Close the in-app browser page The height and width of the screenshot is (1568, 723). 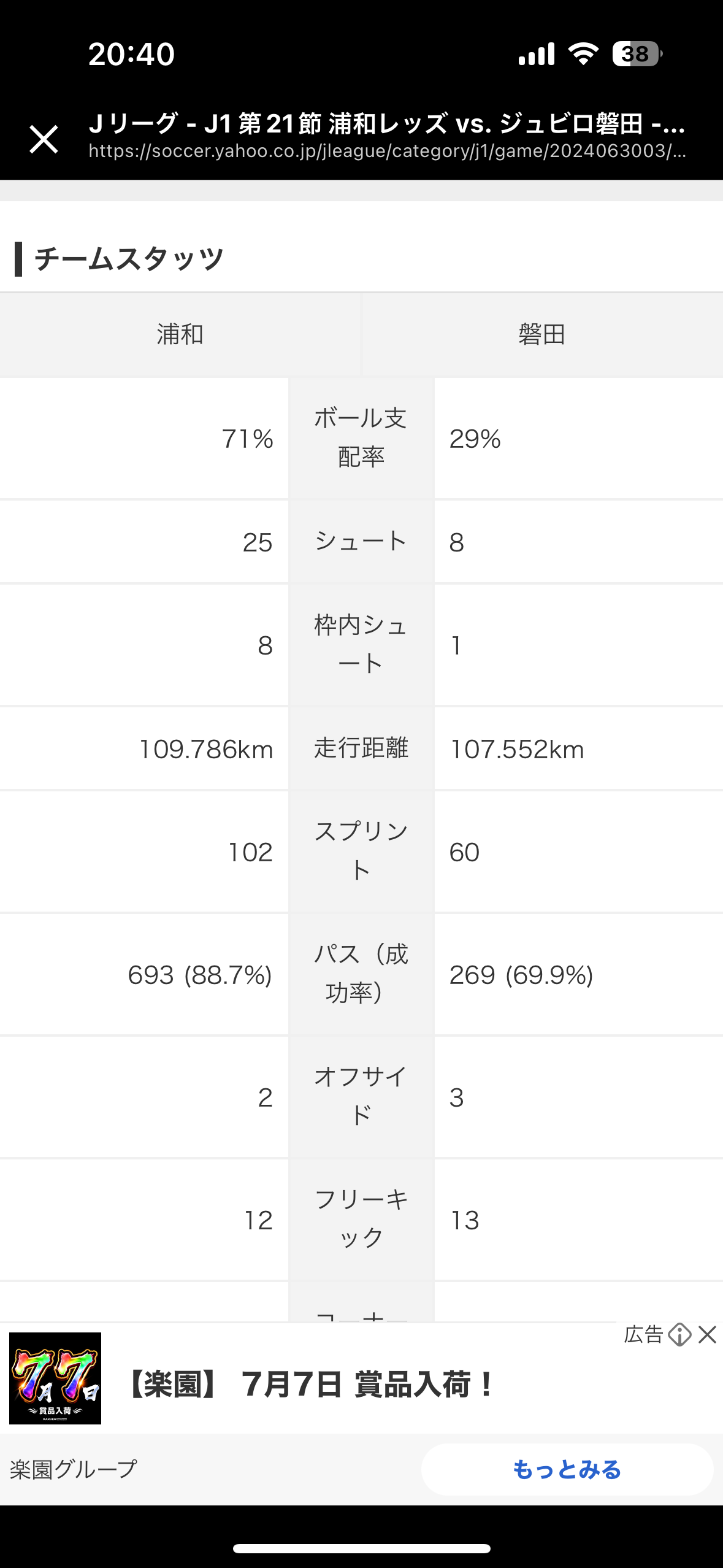[44, 139]
